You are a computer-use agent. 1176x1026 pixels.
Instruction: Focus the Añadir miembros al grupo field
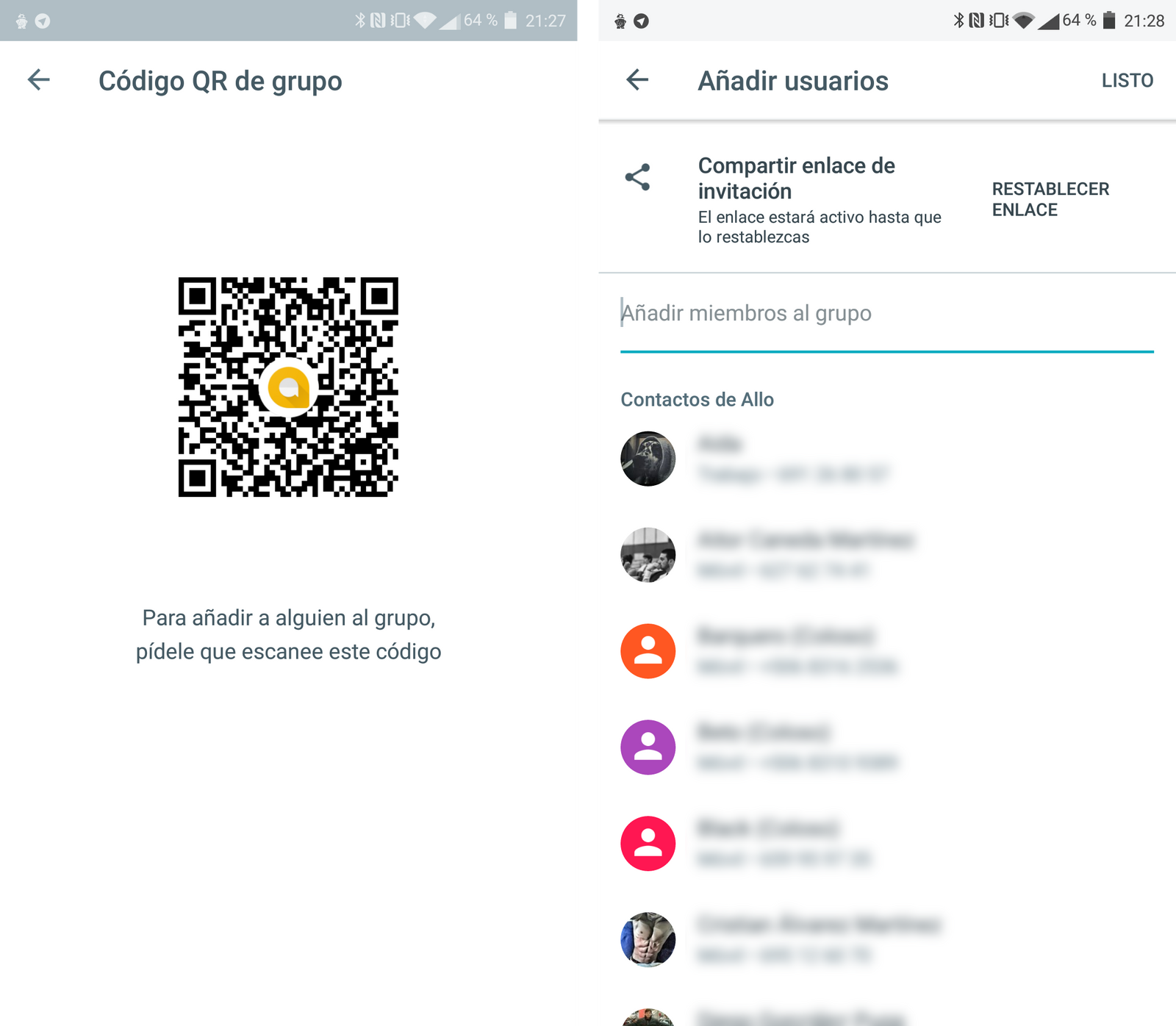click(886, 314)
